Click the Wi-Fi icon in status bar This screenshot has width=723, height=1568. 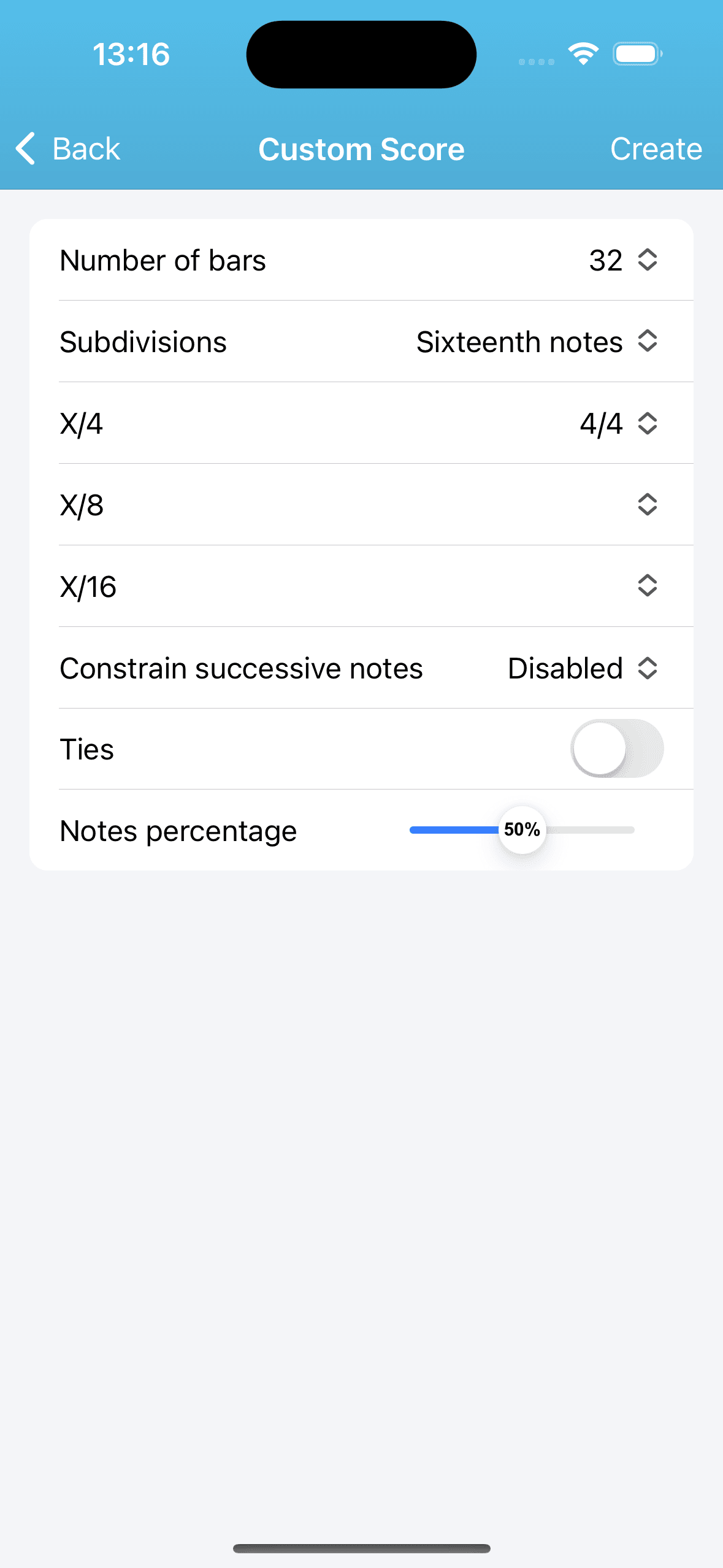(583, 53)
